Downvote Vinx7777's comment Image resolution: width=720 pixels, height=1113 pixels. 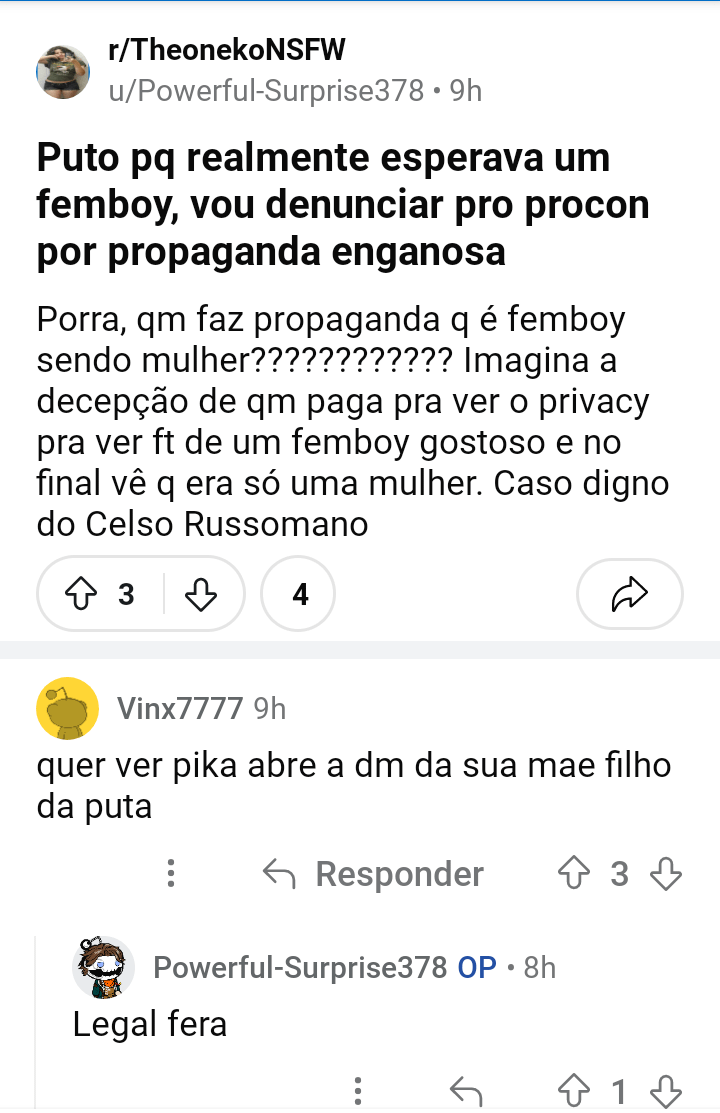(665, 874)
